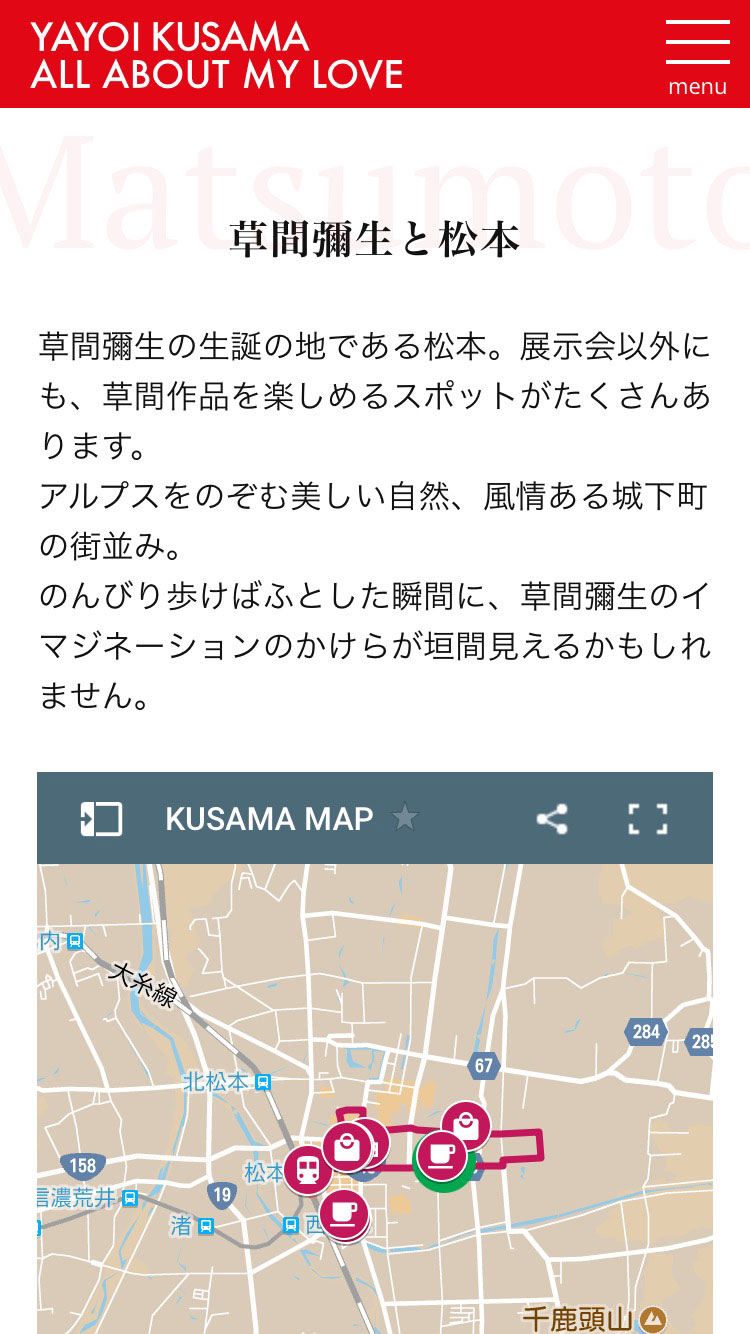Star the Kusama Map
The image size is (750, 1334).
coord(404,818)
